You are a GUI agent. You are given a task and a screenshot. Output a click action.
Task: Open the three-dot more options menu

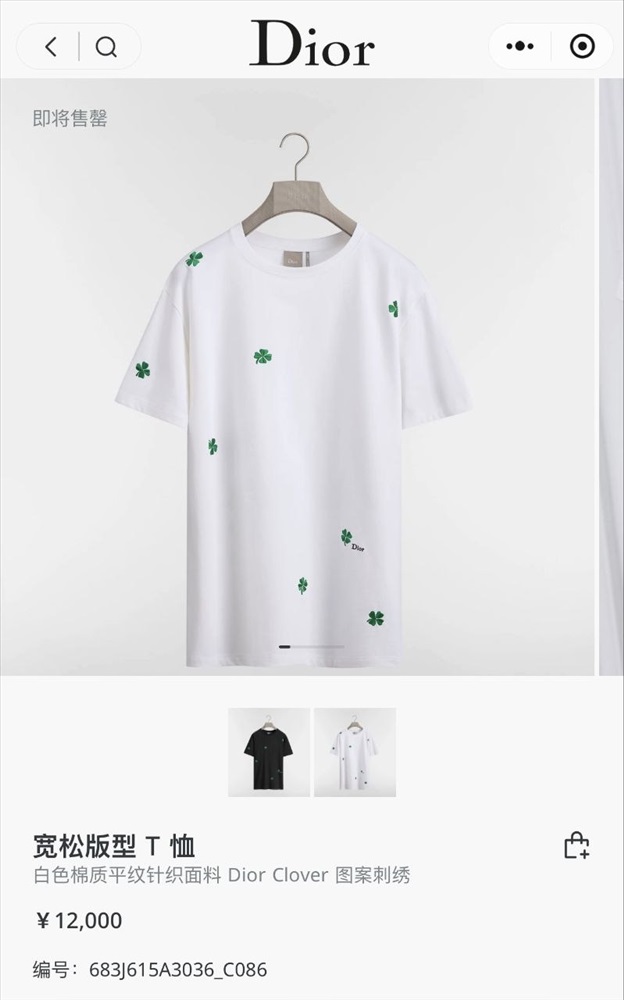point(520,46)
